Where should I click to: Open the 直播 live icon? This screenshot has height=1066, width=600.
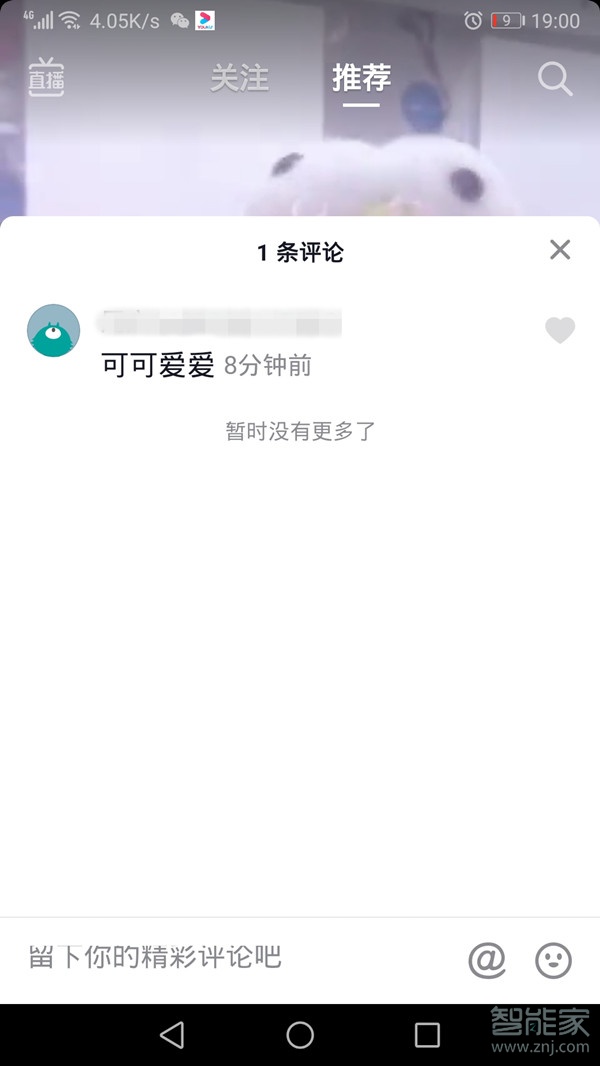click(x=46, y=78)
